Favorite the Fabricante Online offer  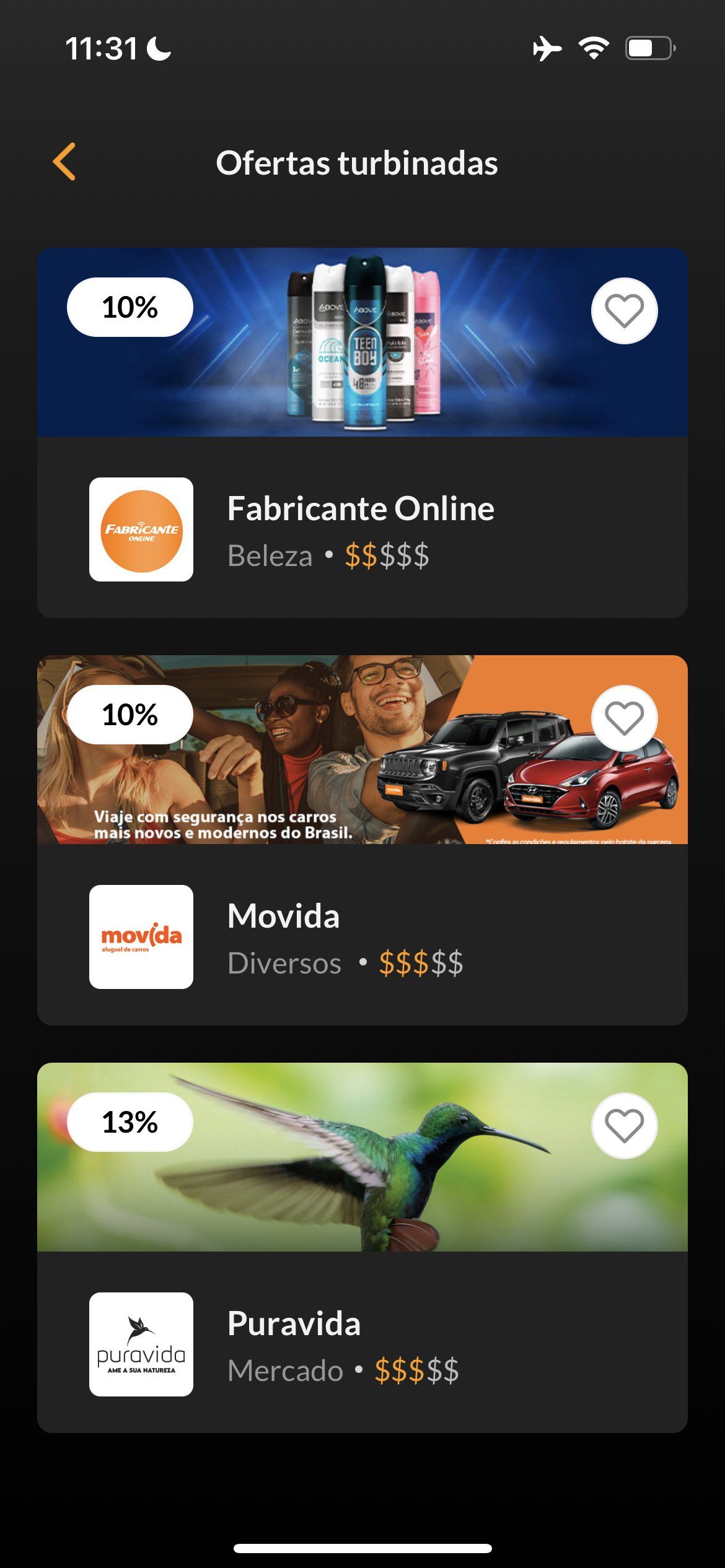[x=624, y=310]
